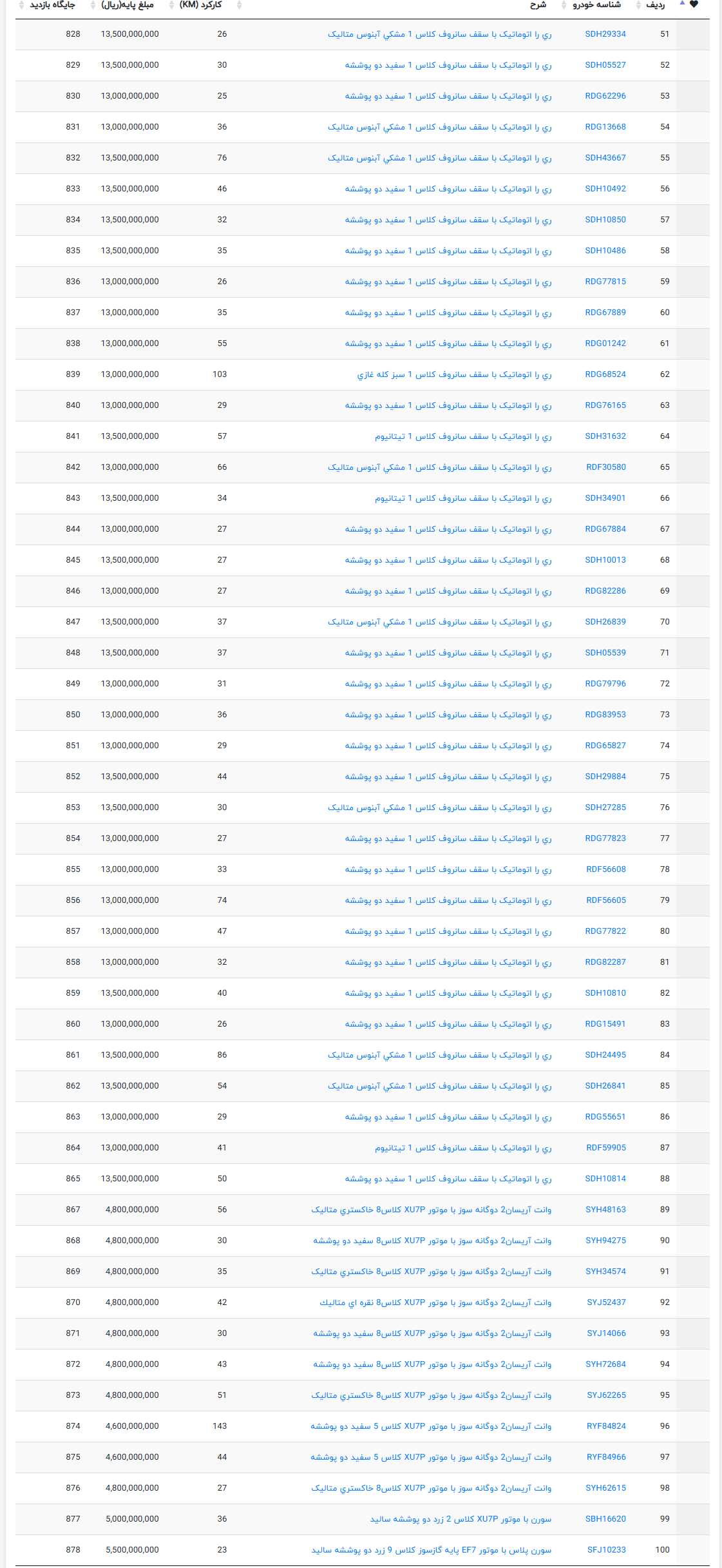Open vehicle link RDG68524
Viewport: 722px width, 1568px height.
pos(605,374)
